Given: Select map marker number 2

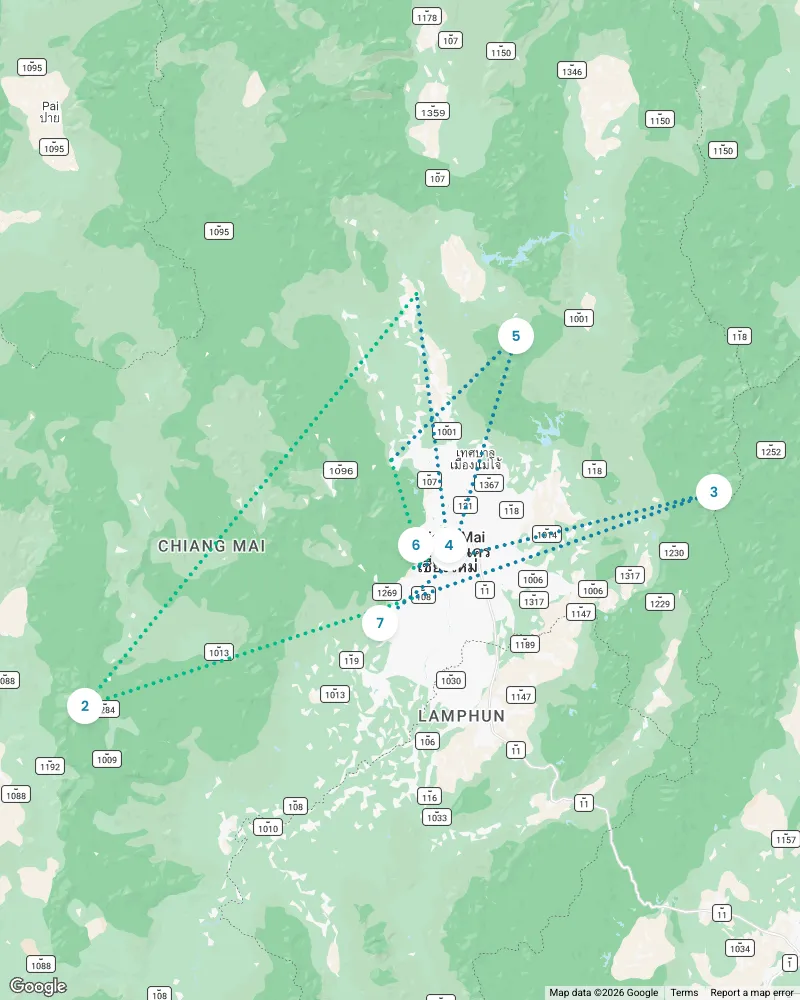Looking at the screenshot, I should click(x=85, y=706).
